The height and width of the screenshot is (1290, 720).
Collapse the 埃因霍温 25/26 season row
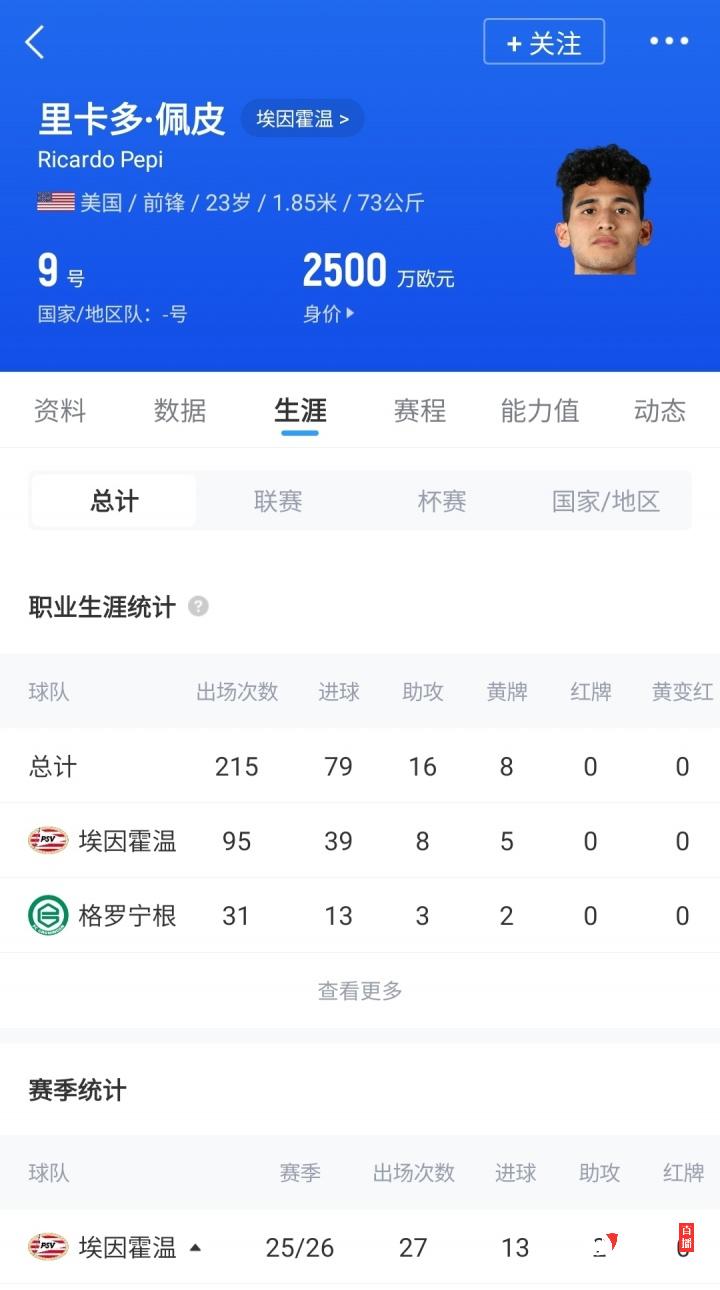(195, 1248)
